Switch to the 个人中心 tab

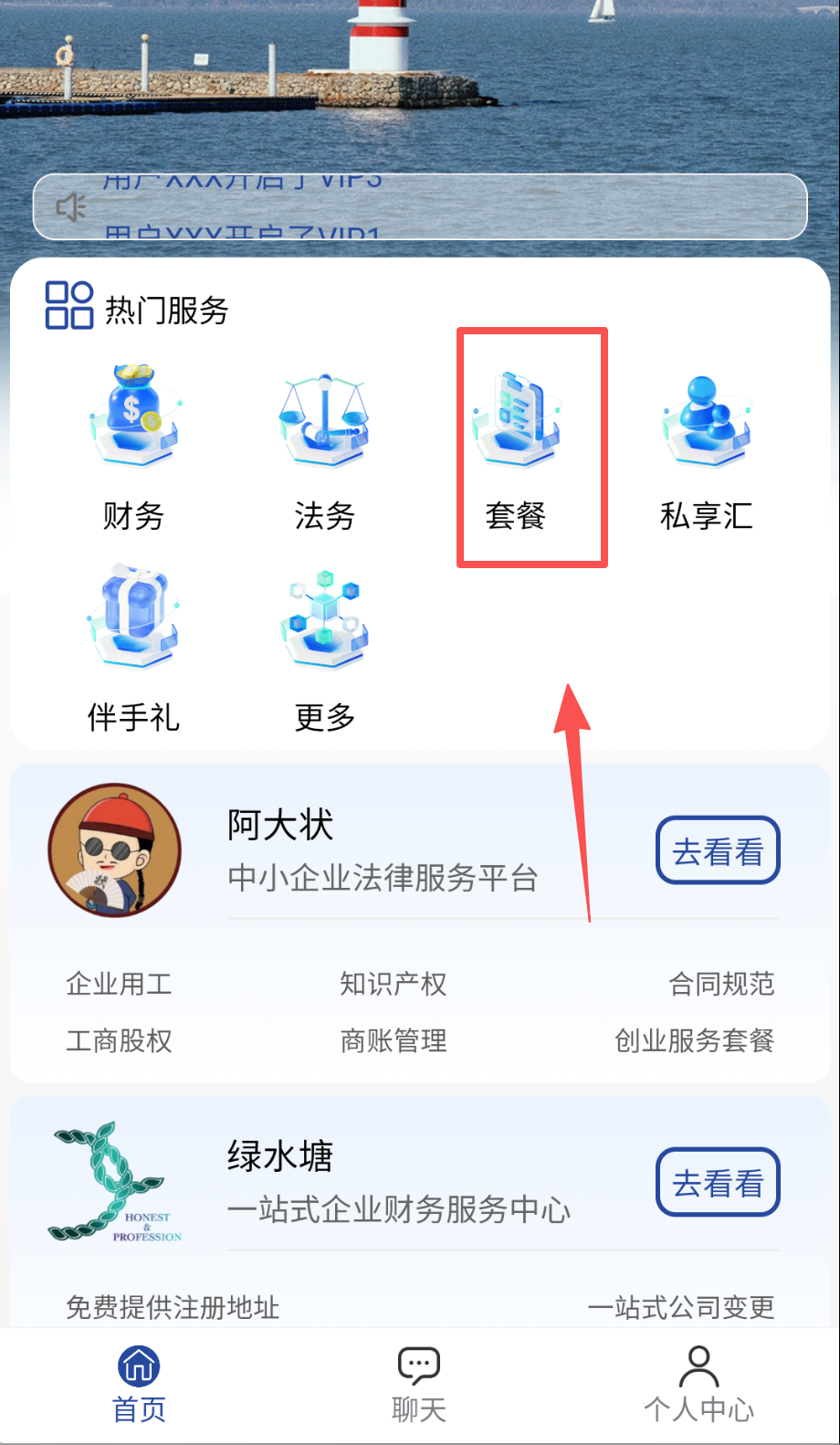698,1385
